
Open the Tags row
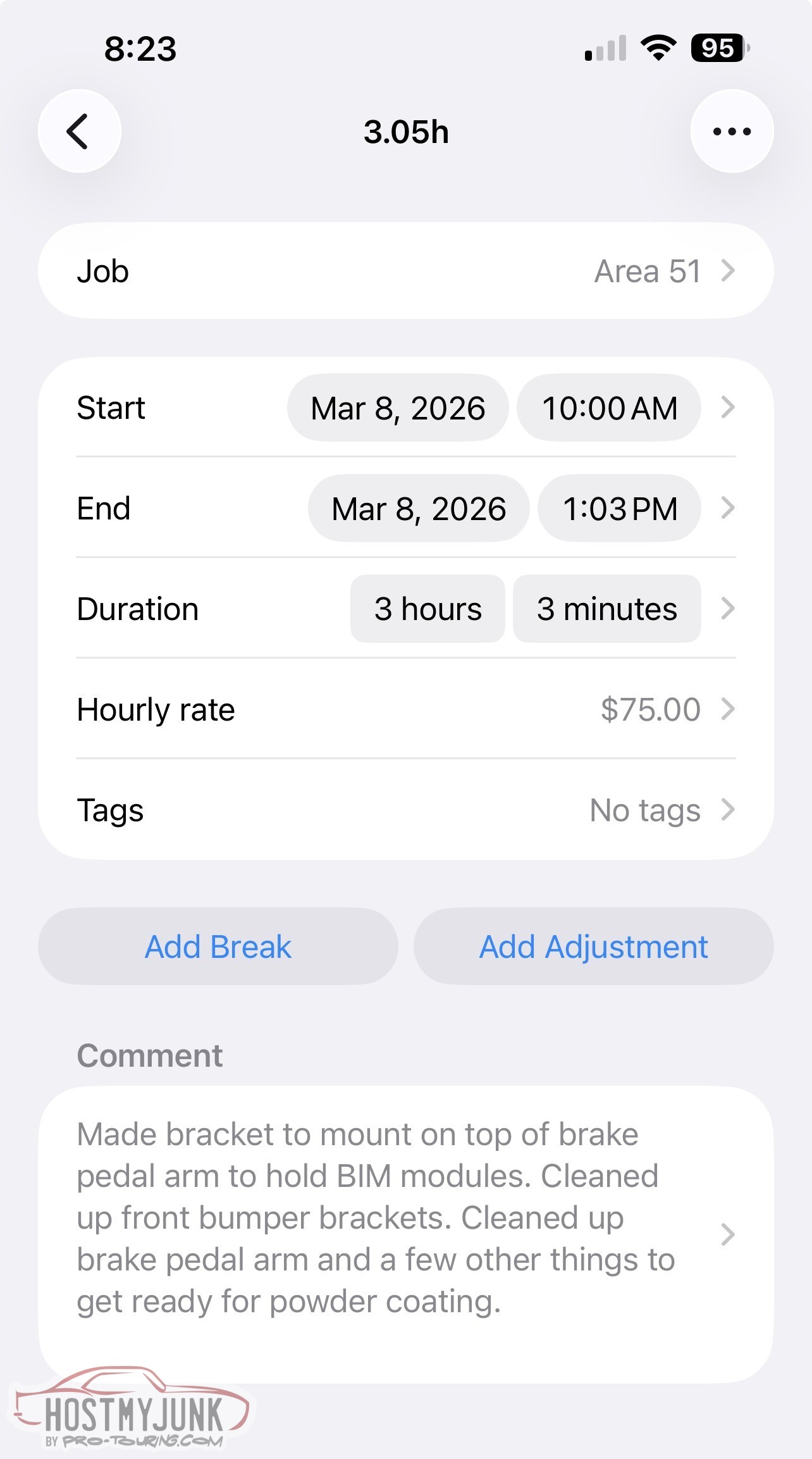tap(405, 810)
